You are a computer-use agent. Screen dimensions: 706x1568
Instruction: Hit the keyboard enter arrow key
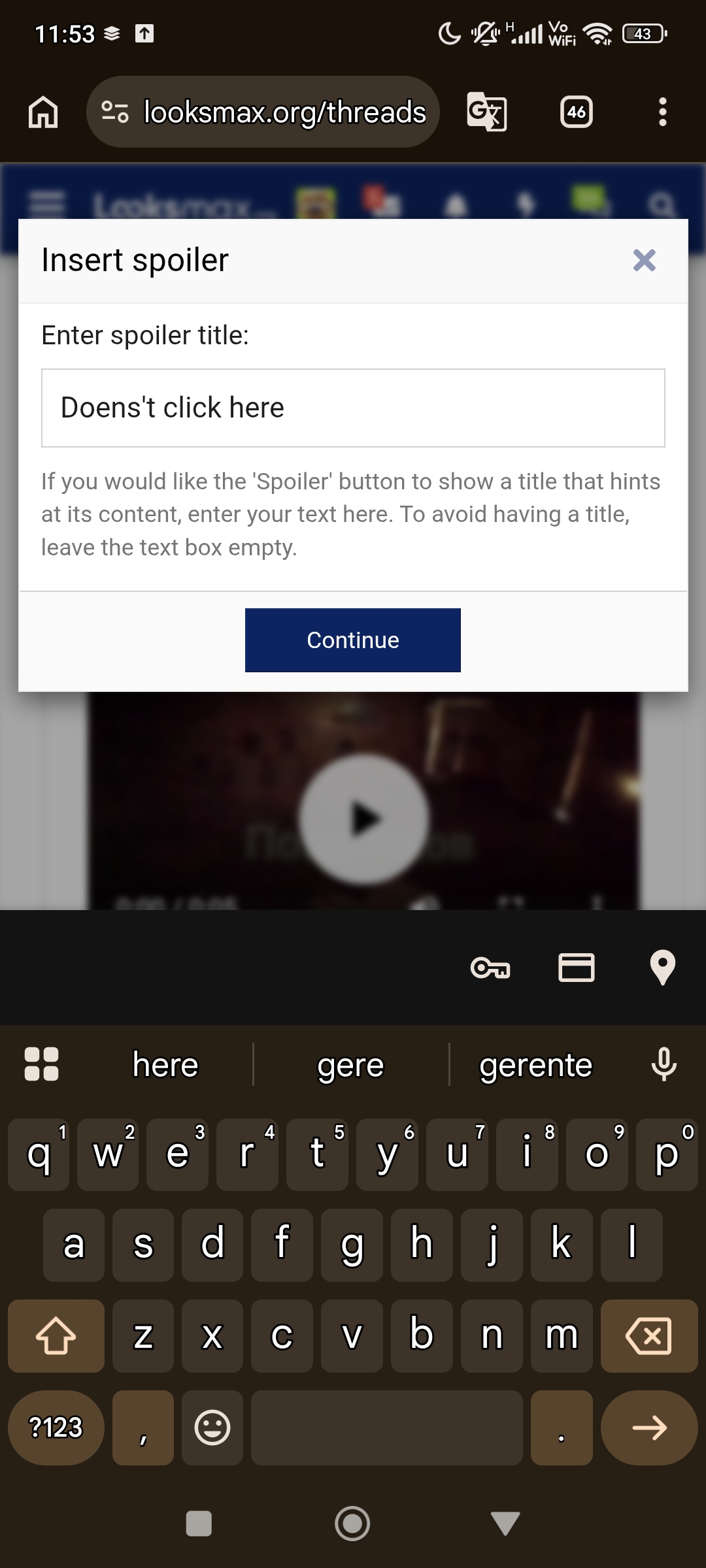coord(648,1428)
